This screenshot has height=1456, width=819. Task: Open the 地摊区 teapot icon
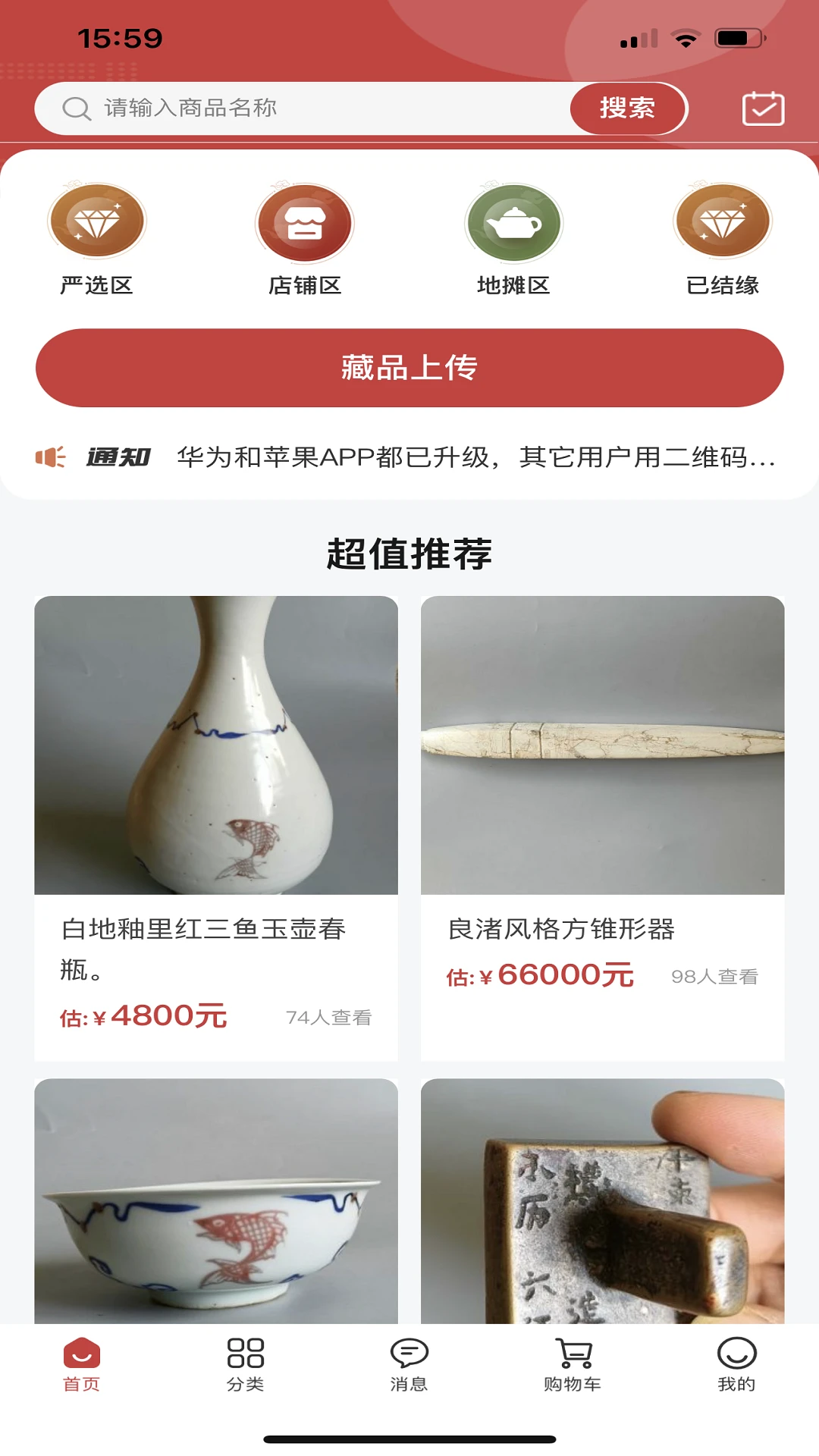[513, 222]
